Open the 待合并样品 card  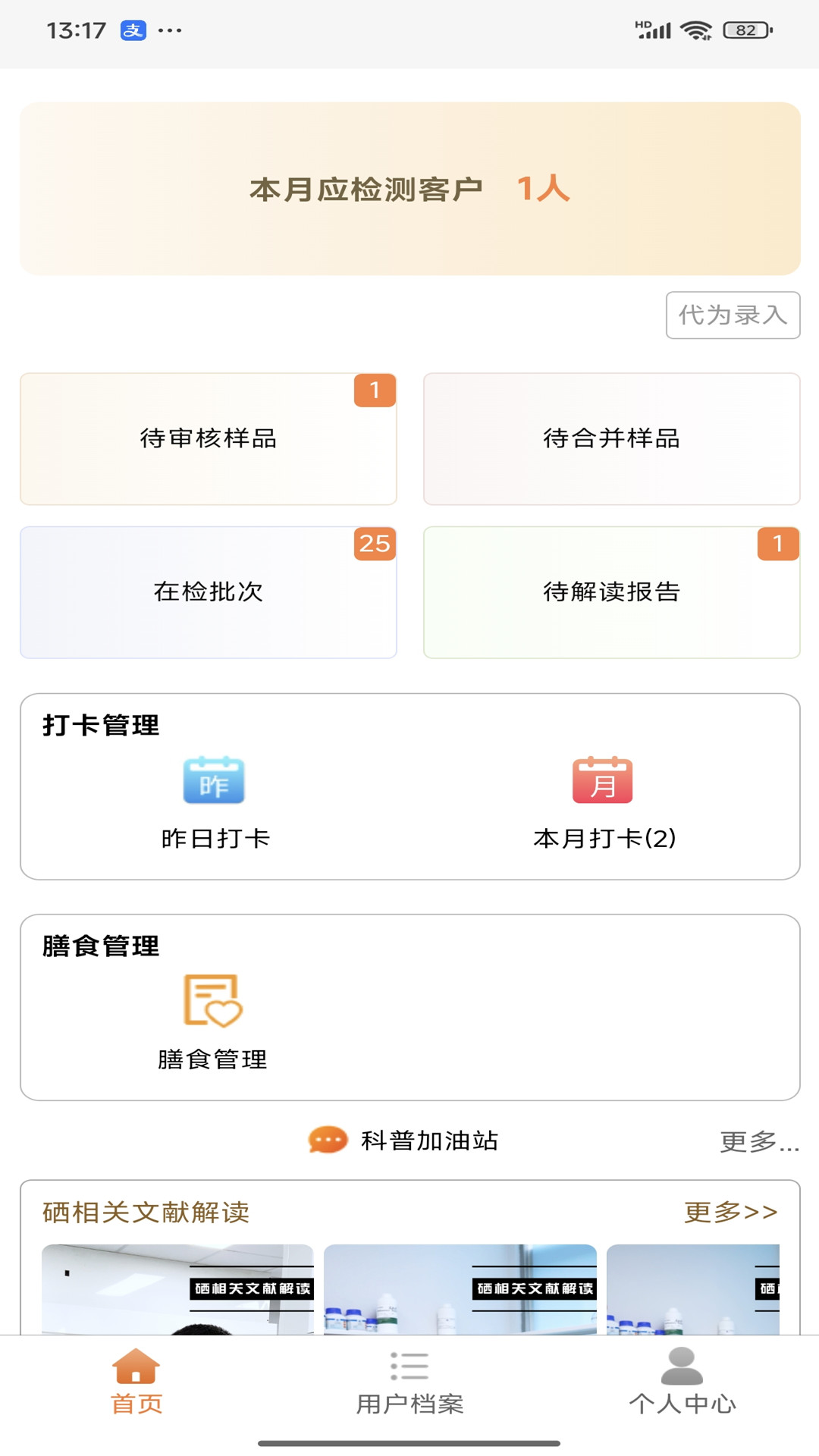(x=611, y=438)
